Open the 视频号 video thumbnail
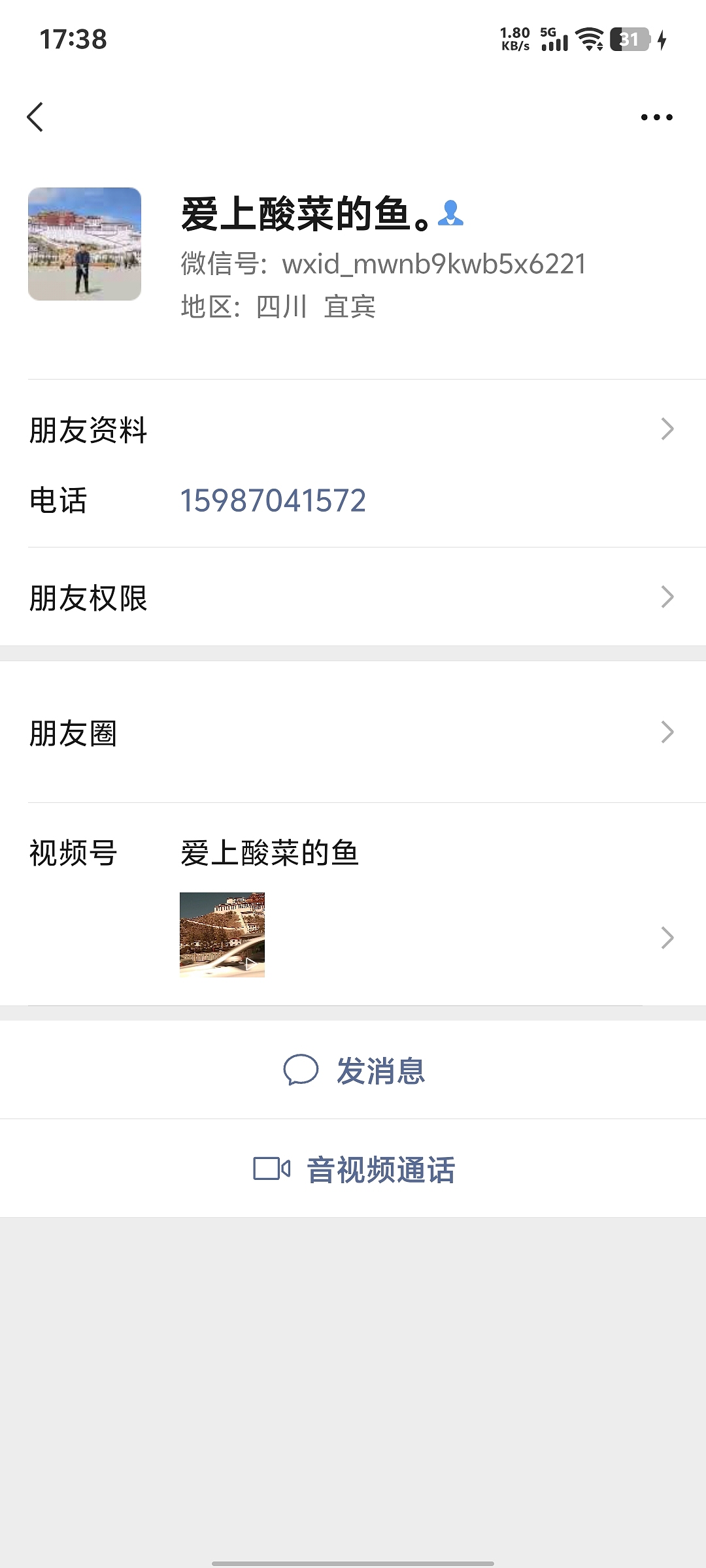 tap(222, 935)
